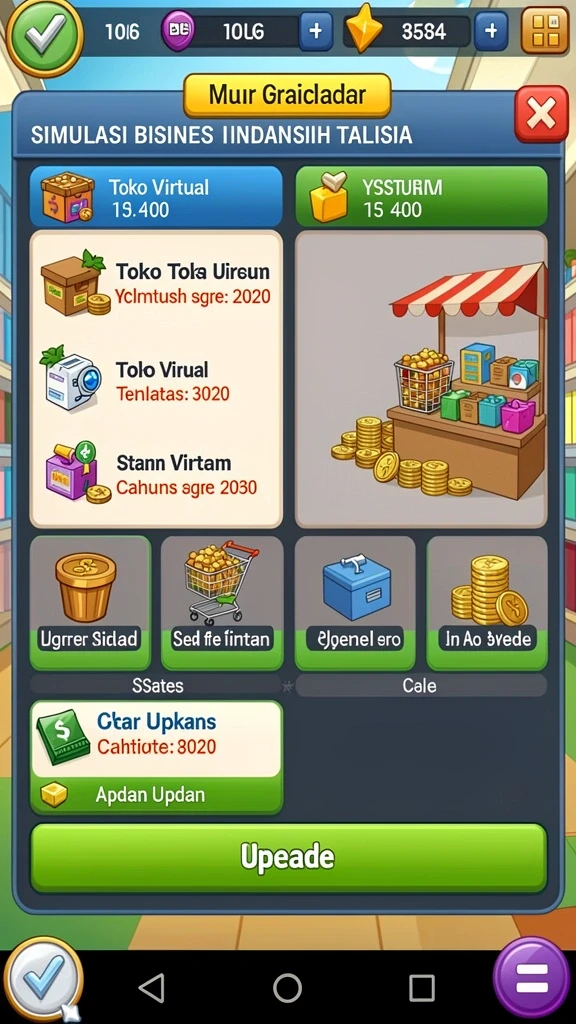
Task: Tap the green checkmark in the top corner
Action: coord(44,31)
